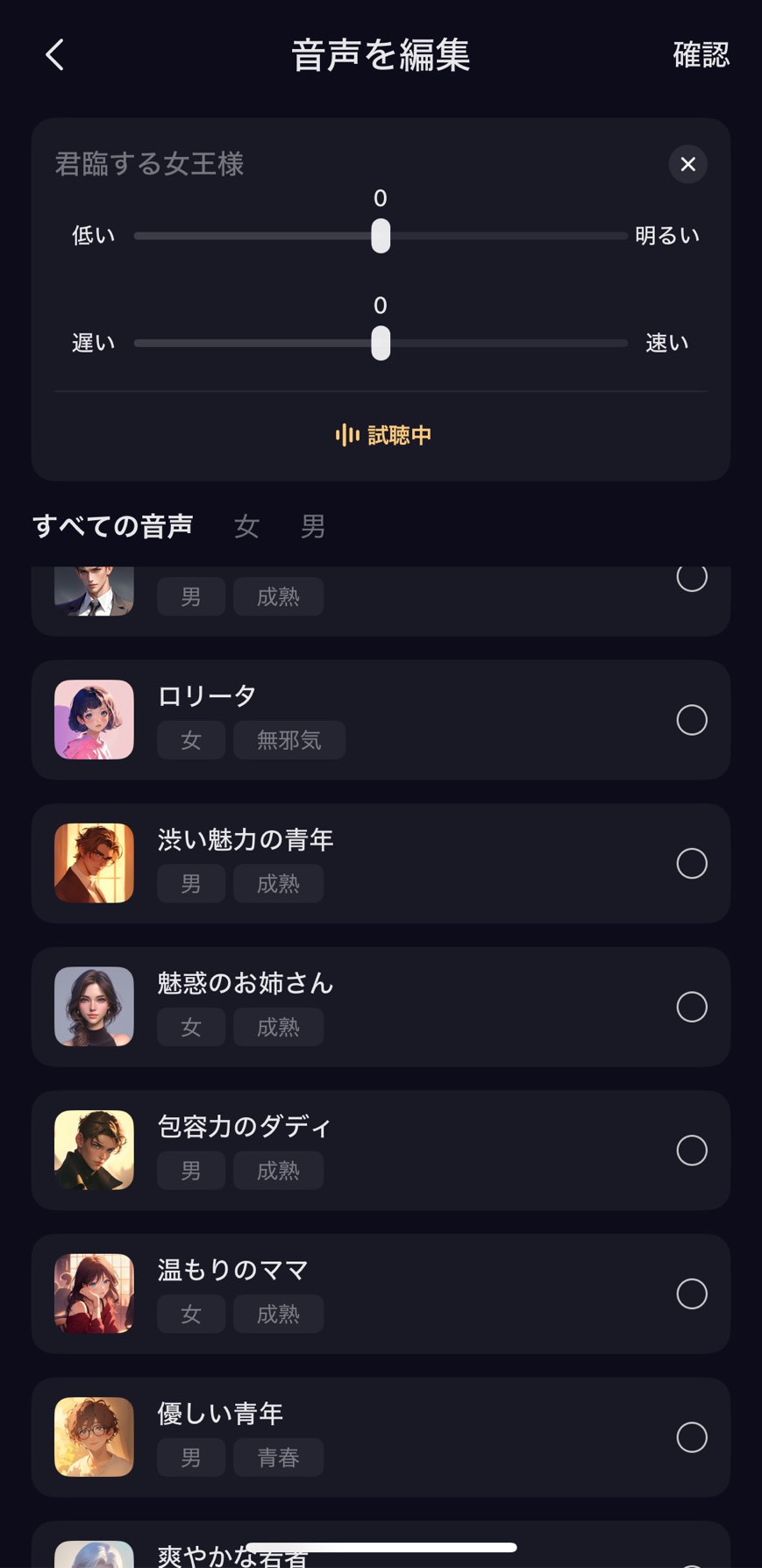This screenshot has width=762, height=1568.
Task: Adjust the pitch slider between 低い and 明るい
Action: point(380,237)
